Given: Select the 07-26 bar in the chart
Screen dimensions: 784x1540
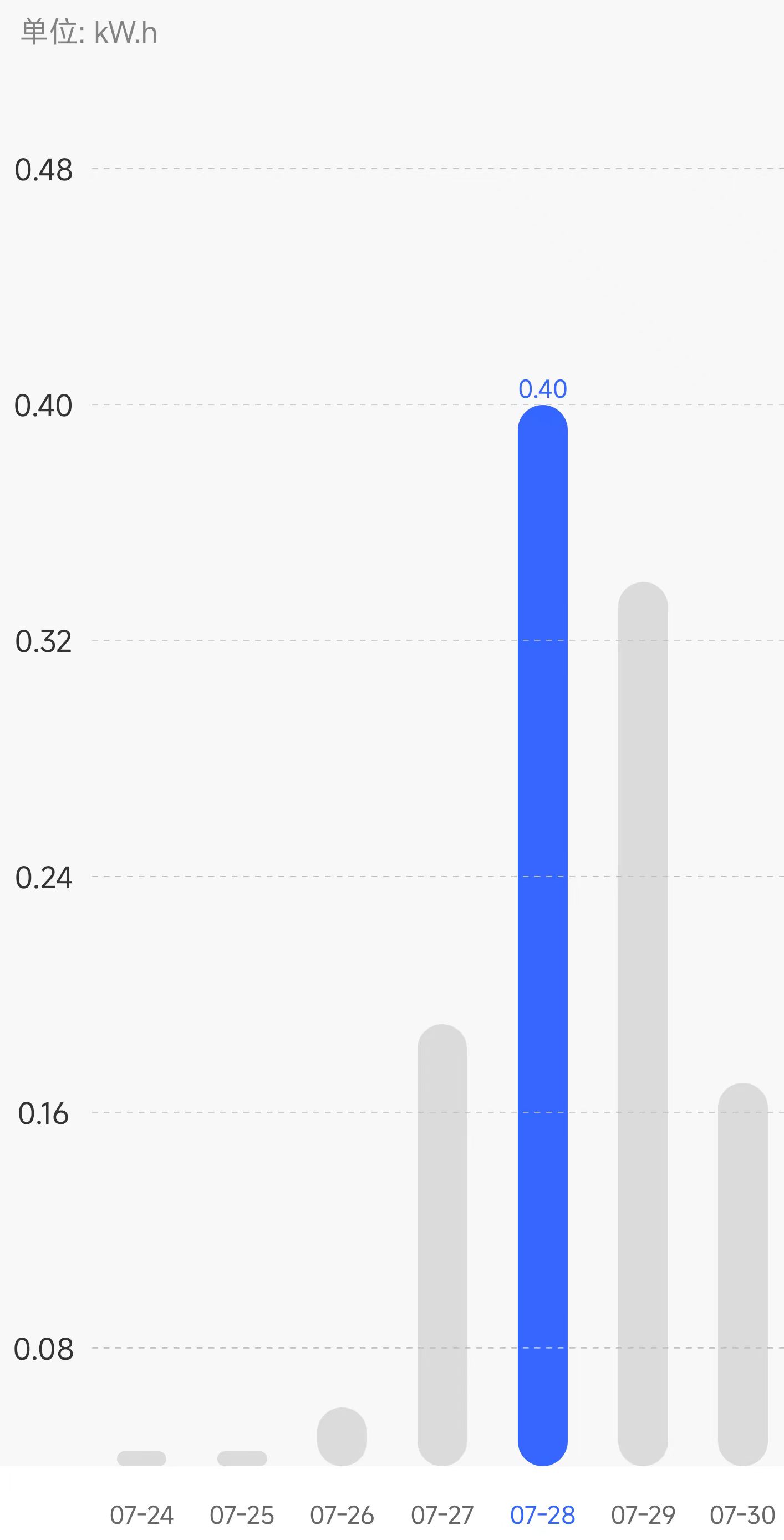Looking at the screenshot, I should 342,1437.
